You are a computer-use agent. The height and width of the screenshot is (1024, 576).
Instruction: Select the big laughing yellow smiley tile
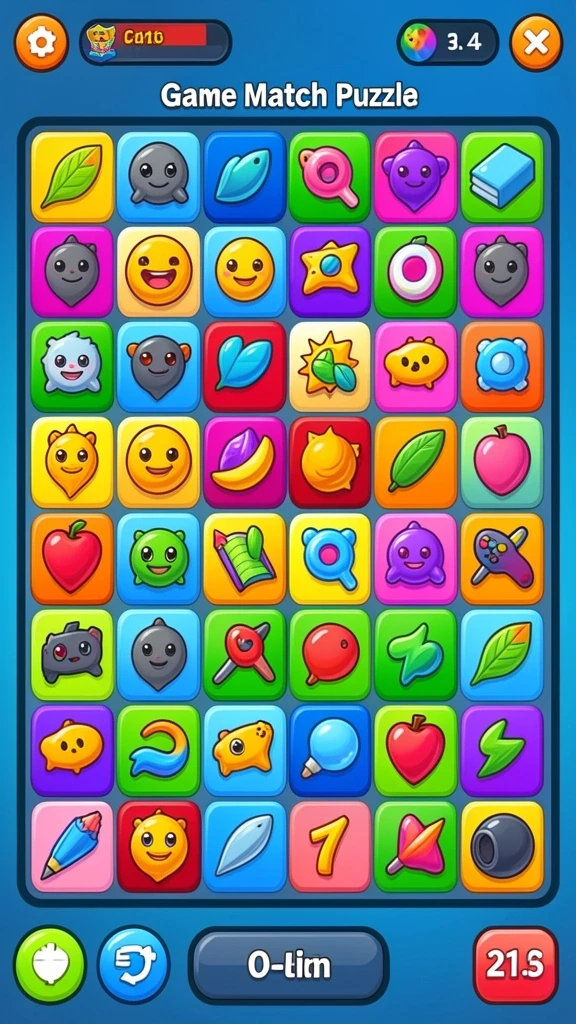tap(158, 272)
